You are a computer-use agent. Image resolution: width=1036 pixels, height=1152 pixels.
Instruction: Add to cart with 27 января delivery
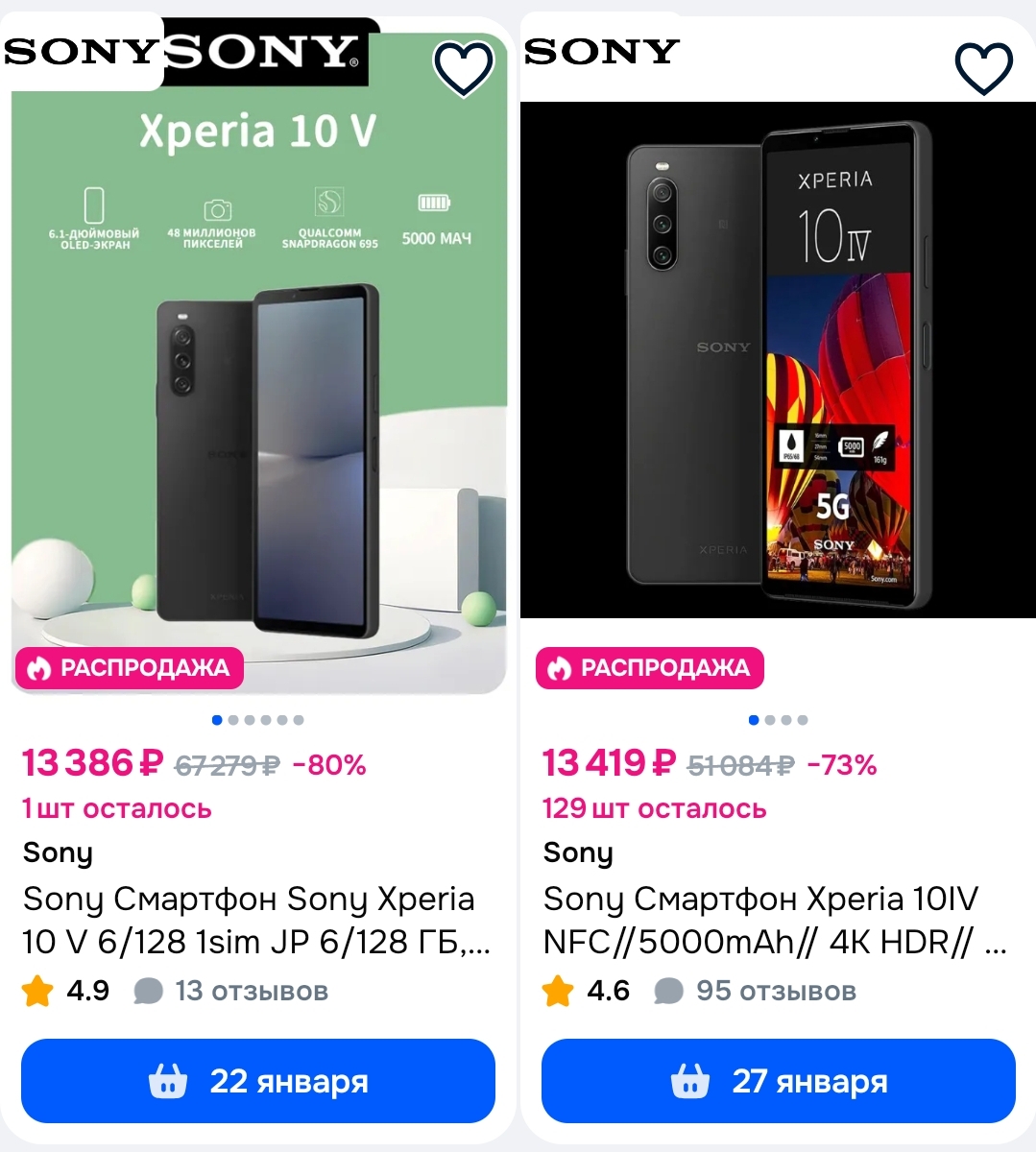pyautogui.click(x=779, y=1081)
